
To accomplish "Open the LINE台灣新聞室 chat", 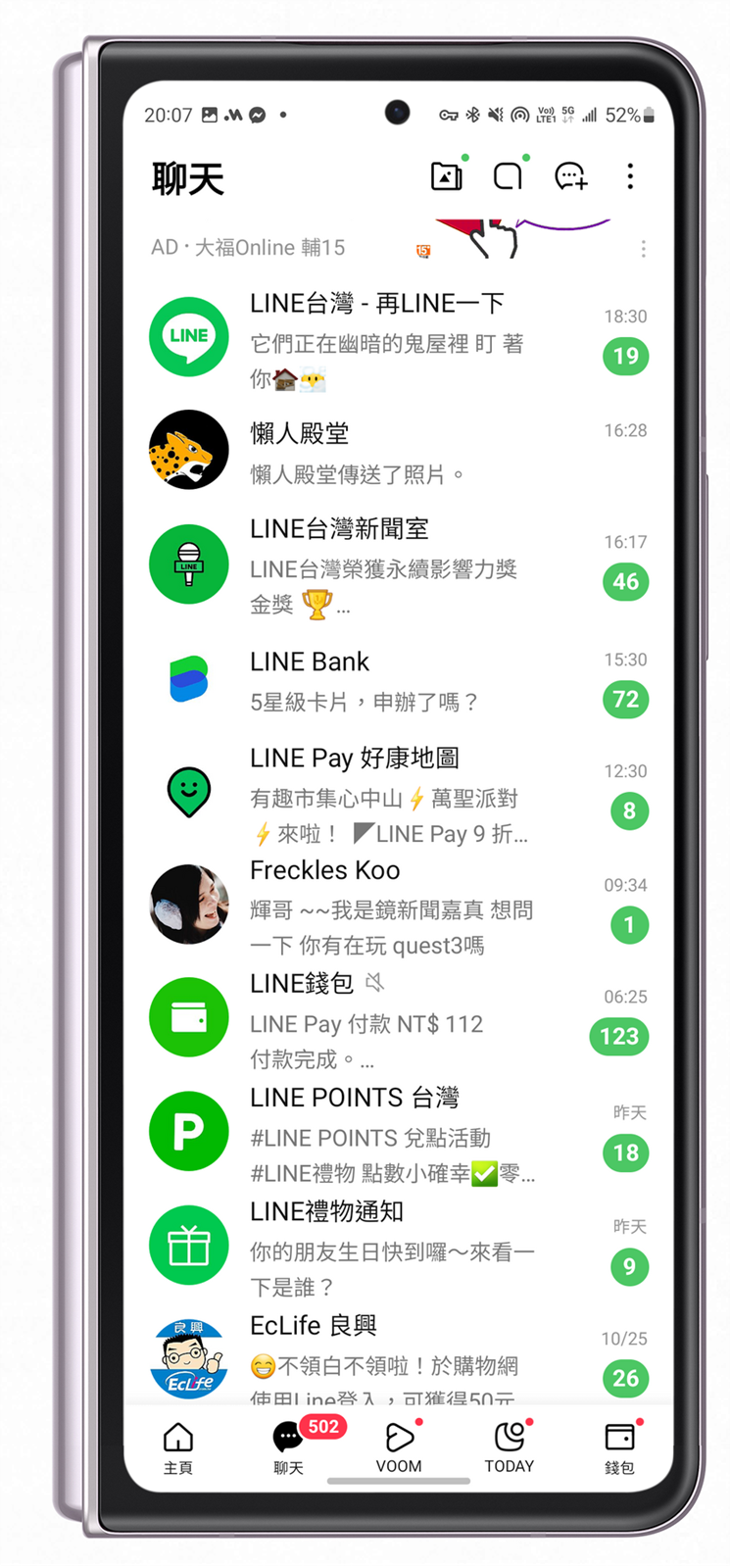I will coord(392,566).
